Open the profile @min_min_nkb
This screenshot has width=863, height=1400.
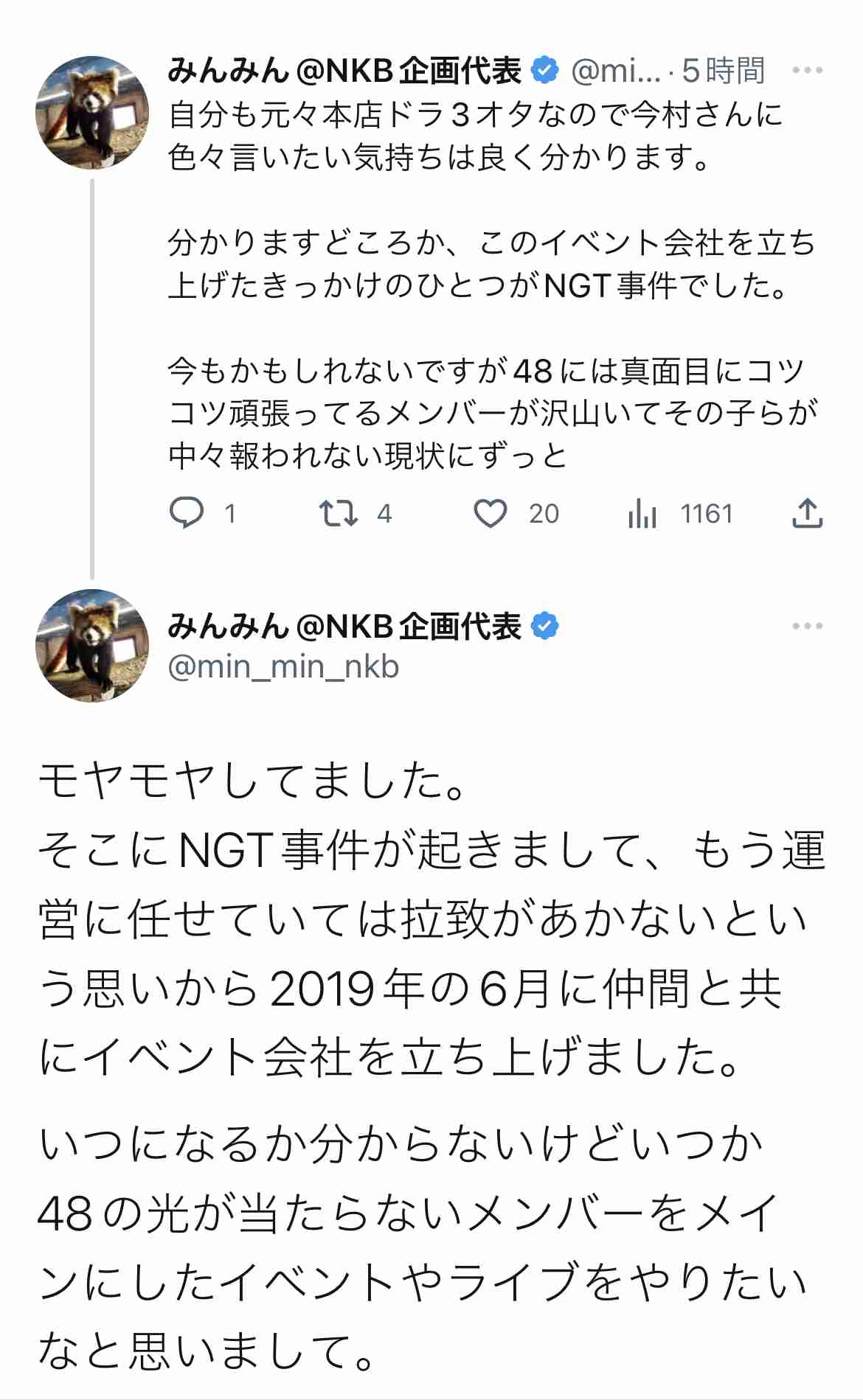(x=283, y=666)
